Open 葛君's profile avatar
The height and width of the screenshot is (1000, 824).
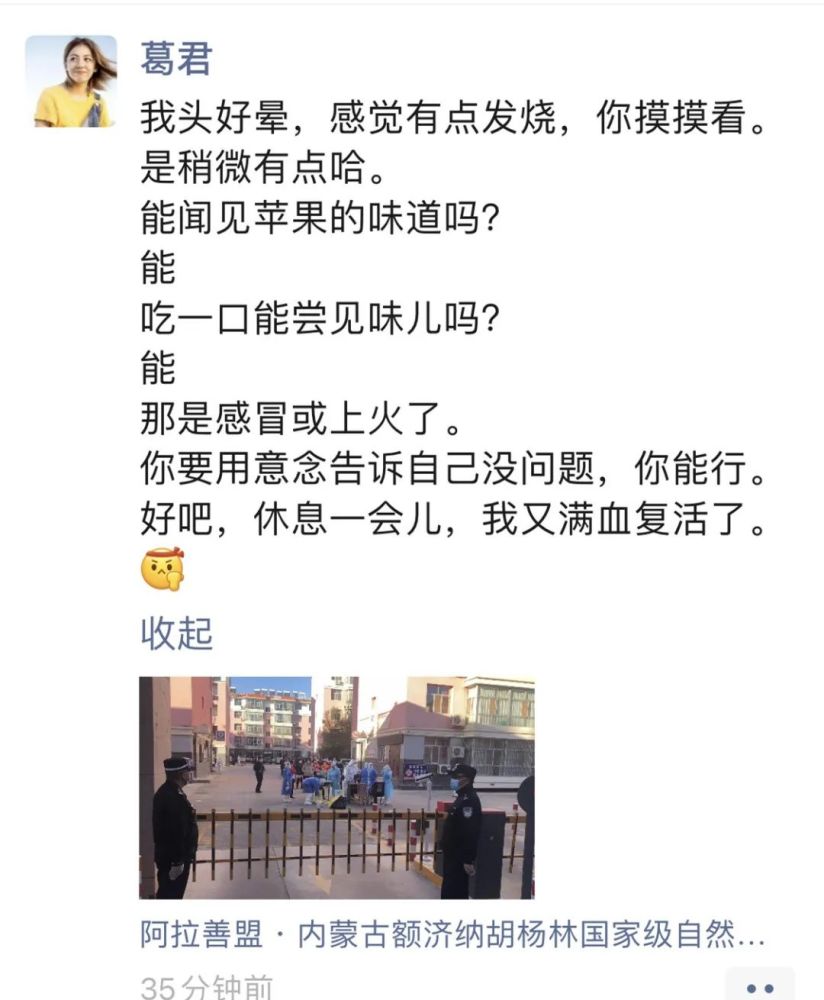pyautogui.click(x=71, y=81)
